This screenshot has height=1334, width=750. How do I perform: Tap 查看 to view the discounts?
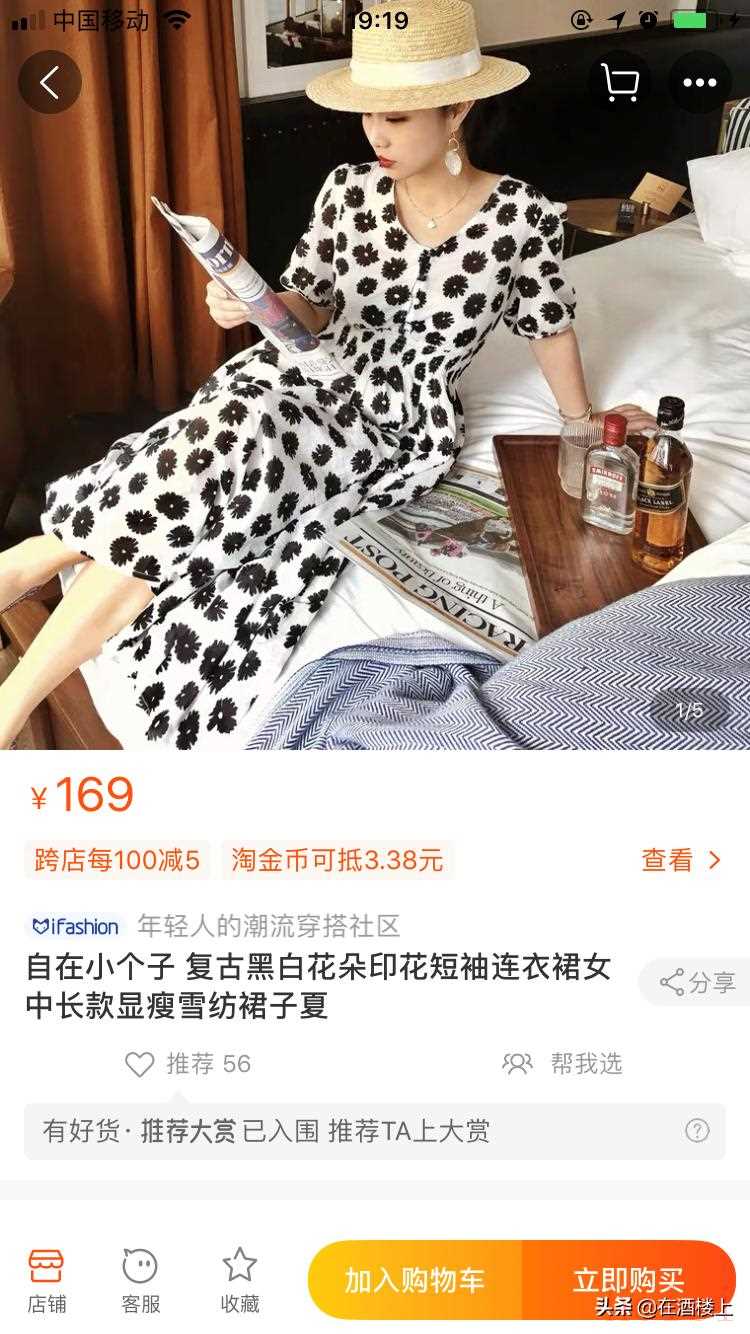[x=681, y=860]
